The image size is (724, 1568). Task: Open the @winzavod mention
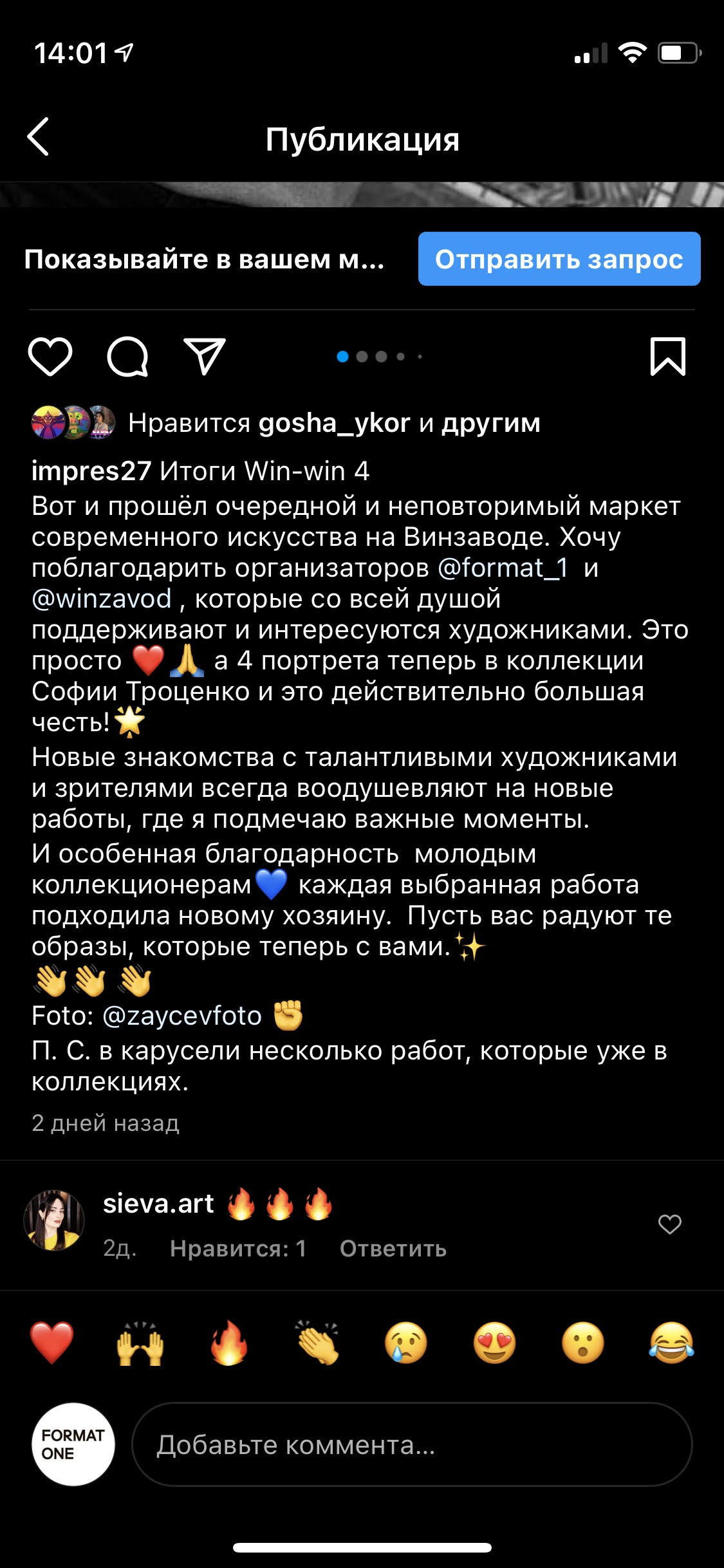[102, 599]
